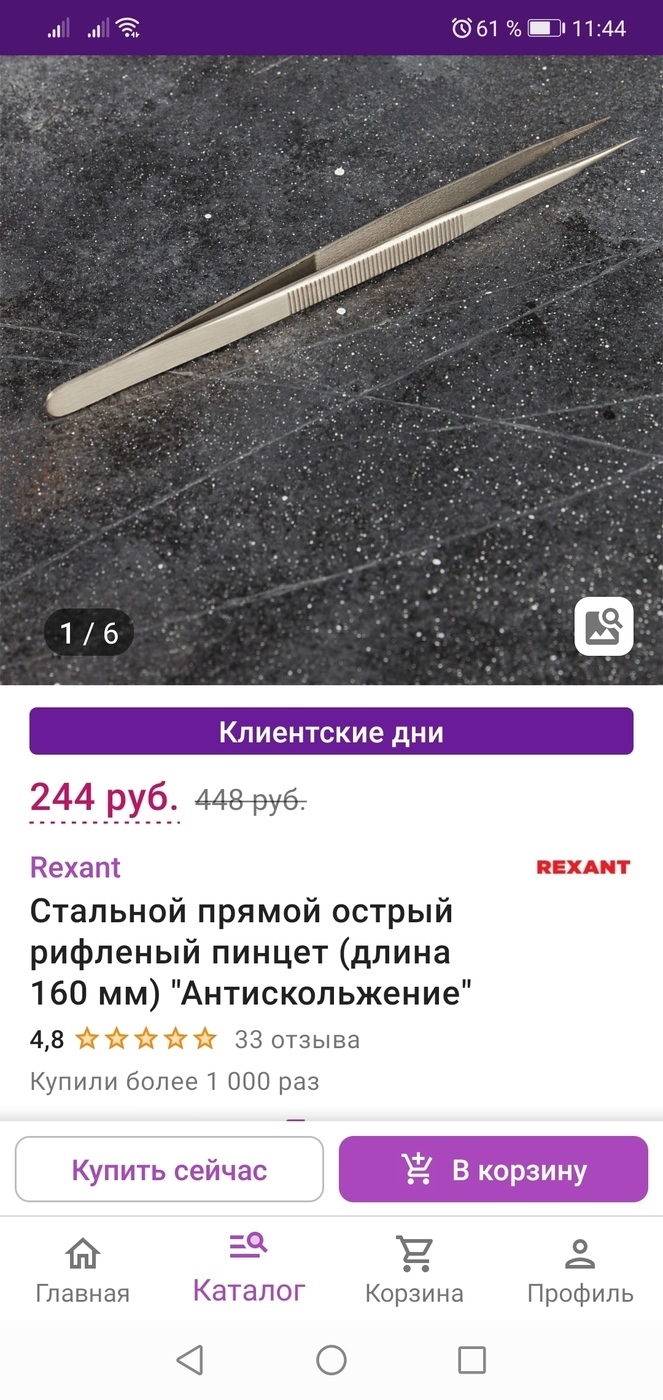The image size is (663, 1400).
Task: Tap the system back button
Action: 190,1359
